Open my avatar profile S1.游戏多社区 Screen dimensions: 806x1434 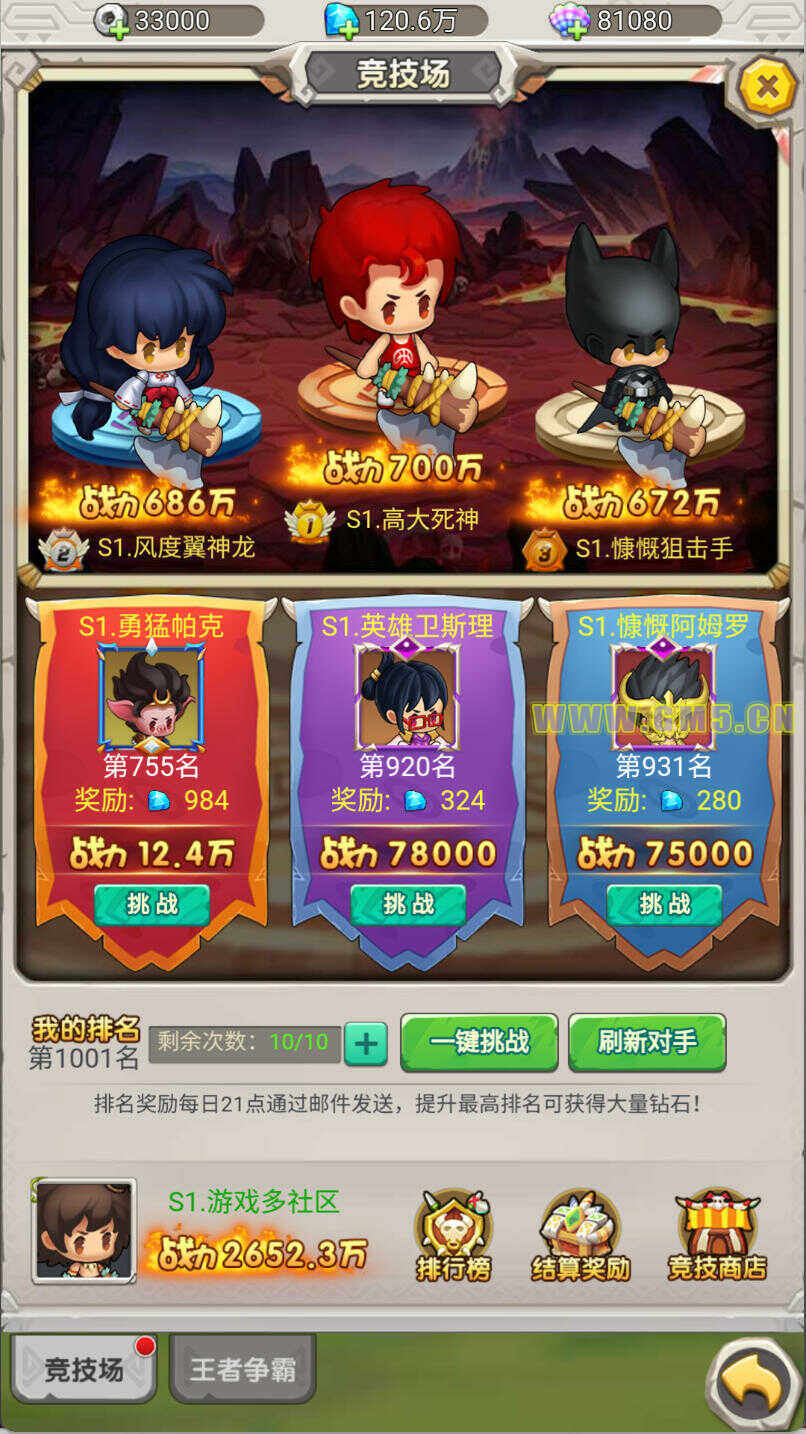tap(84, 1230)
